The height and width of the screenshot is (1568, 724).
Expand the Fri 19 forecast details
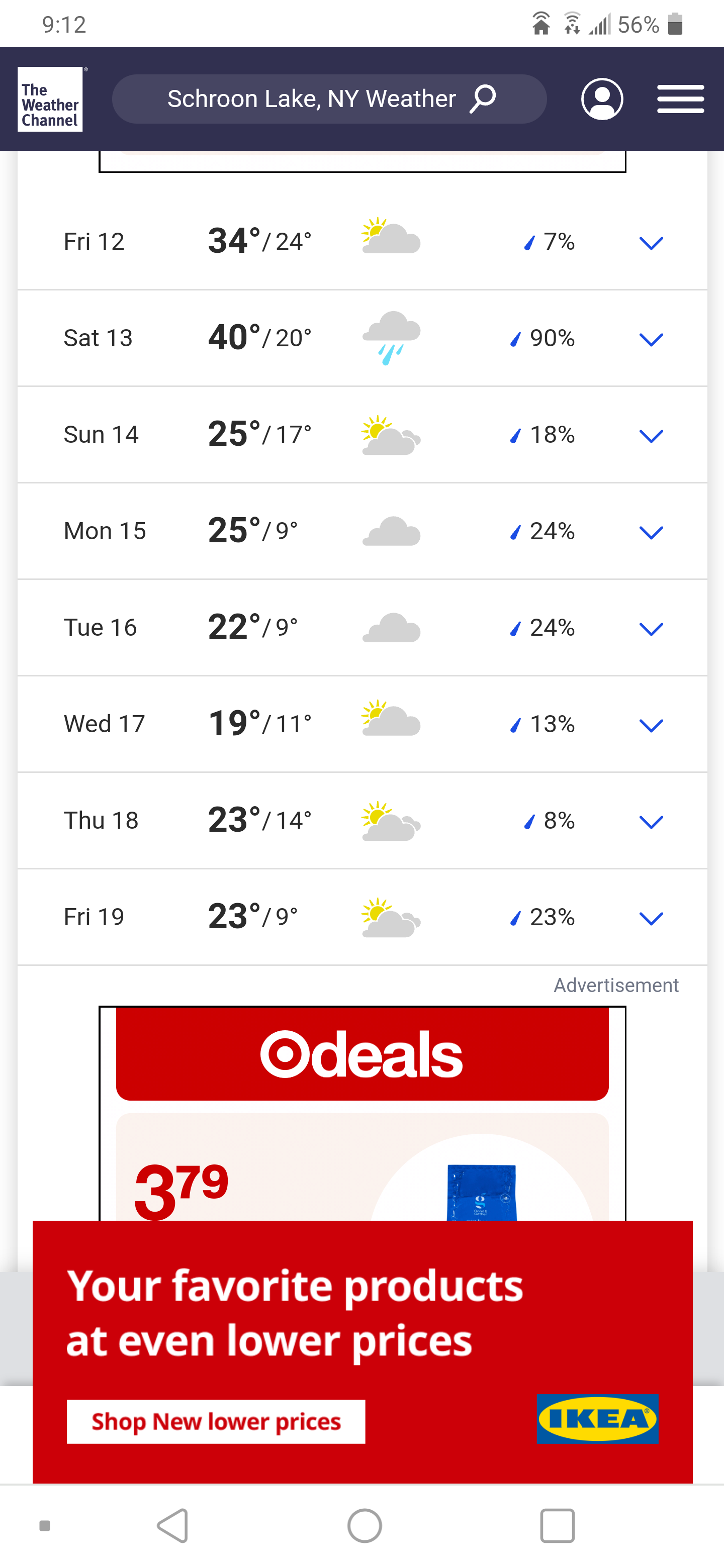coord(651,919)
